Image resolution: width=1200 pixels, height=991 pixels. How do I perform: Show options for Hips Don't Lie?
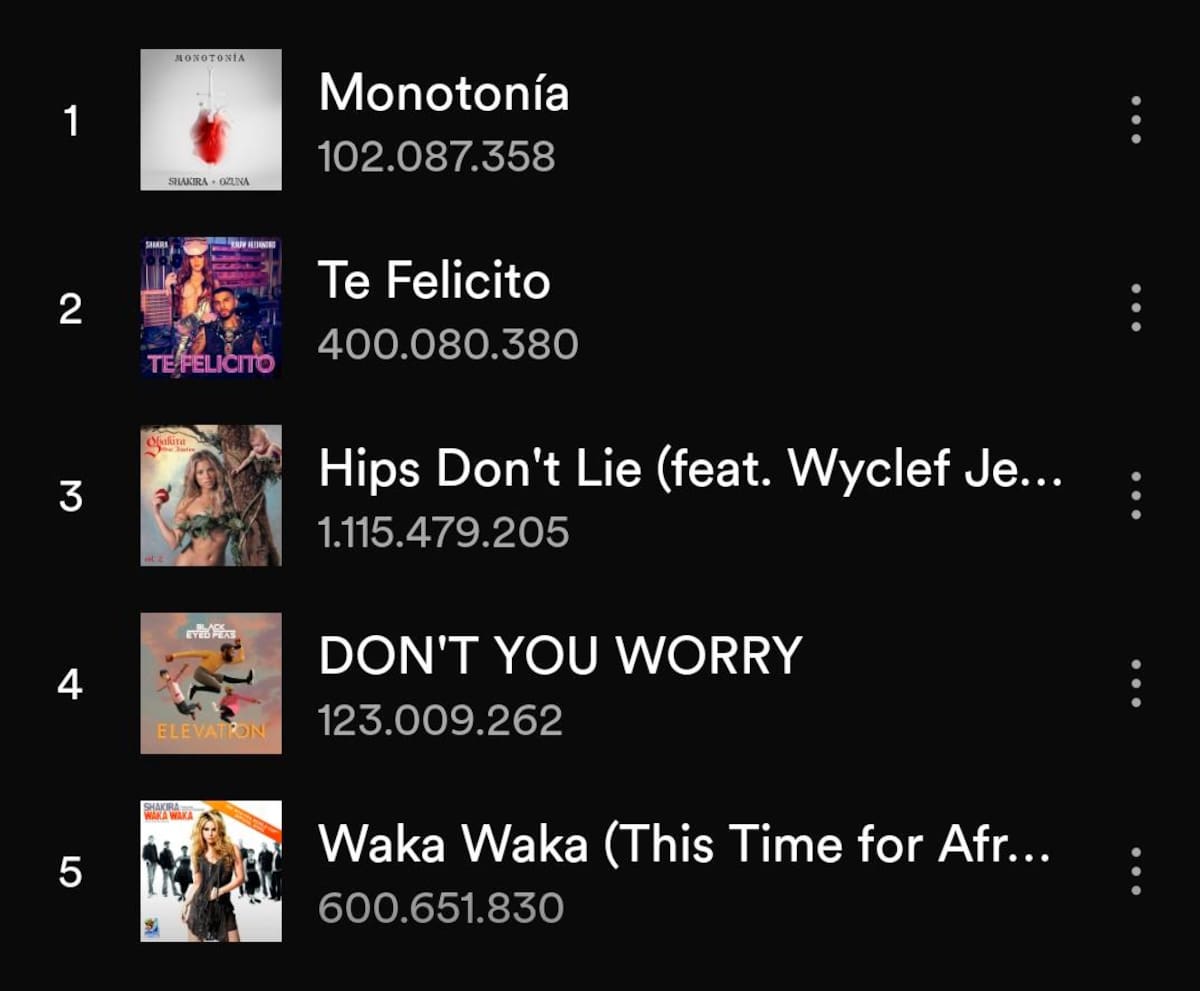point(1135,495)
